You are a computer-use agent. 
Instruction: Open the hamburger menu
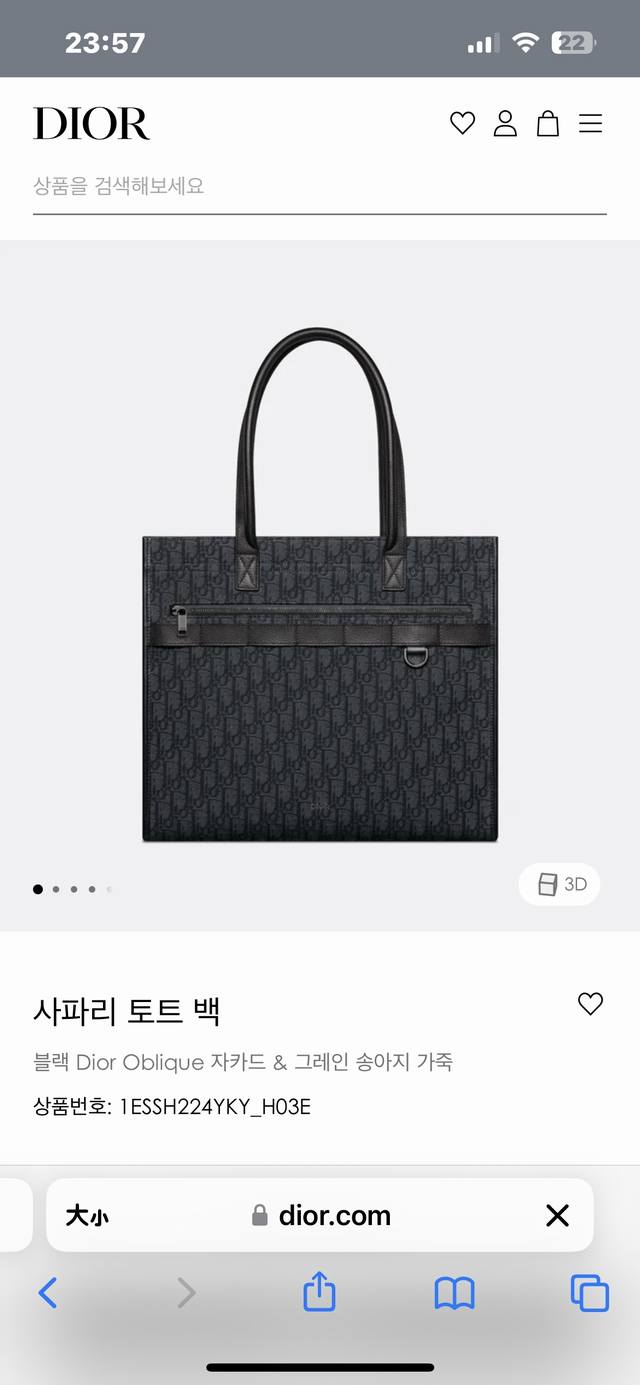tap(591, 124)
